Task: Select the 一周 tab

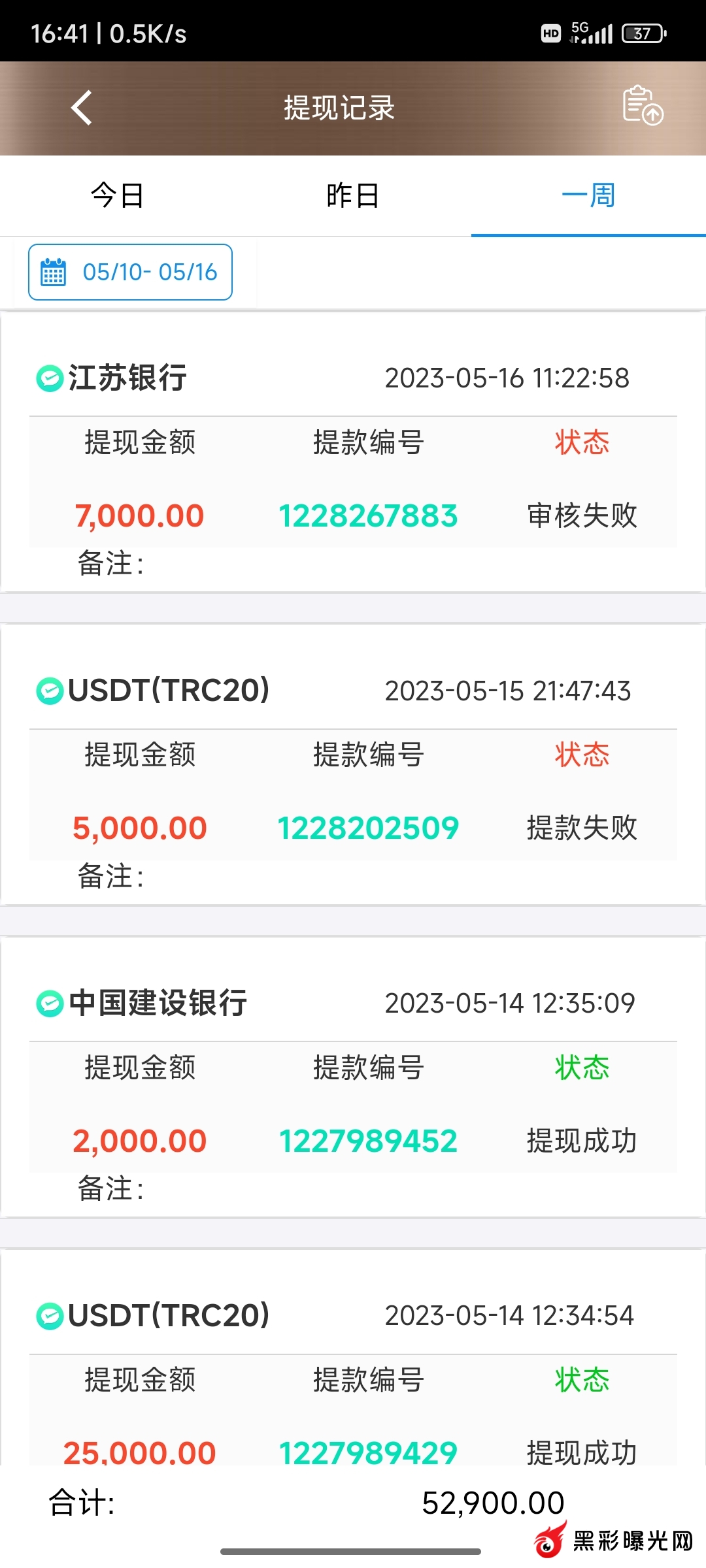Action: pos(588,195)
